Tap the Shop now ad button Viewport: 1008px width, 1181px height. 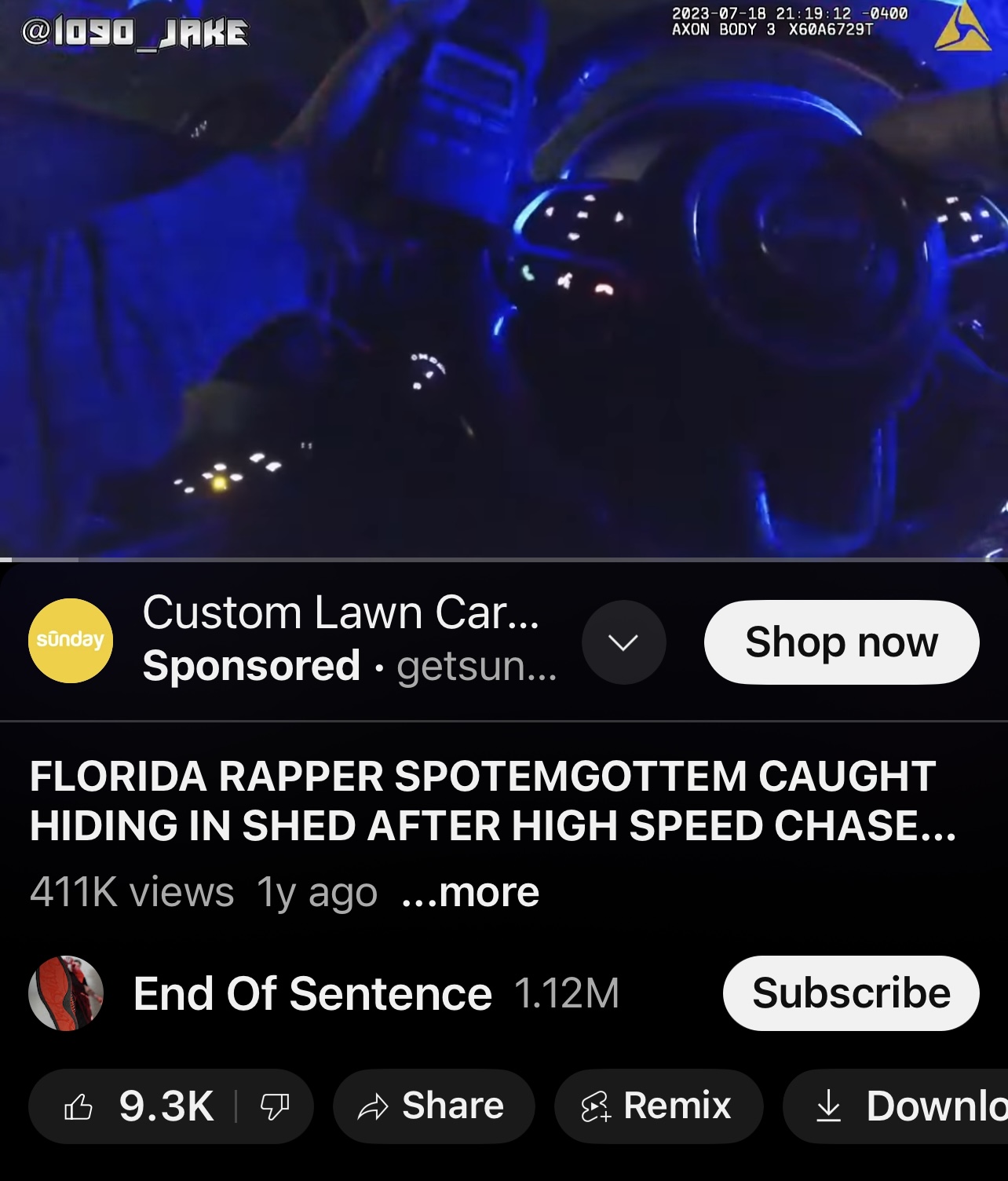841,642
